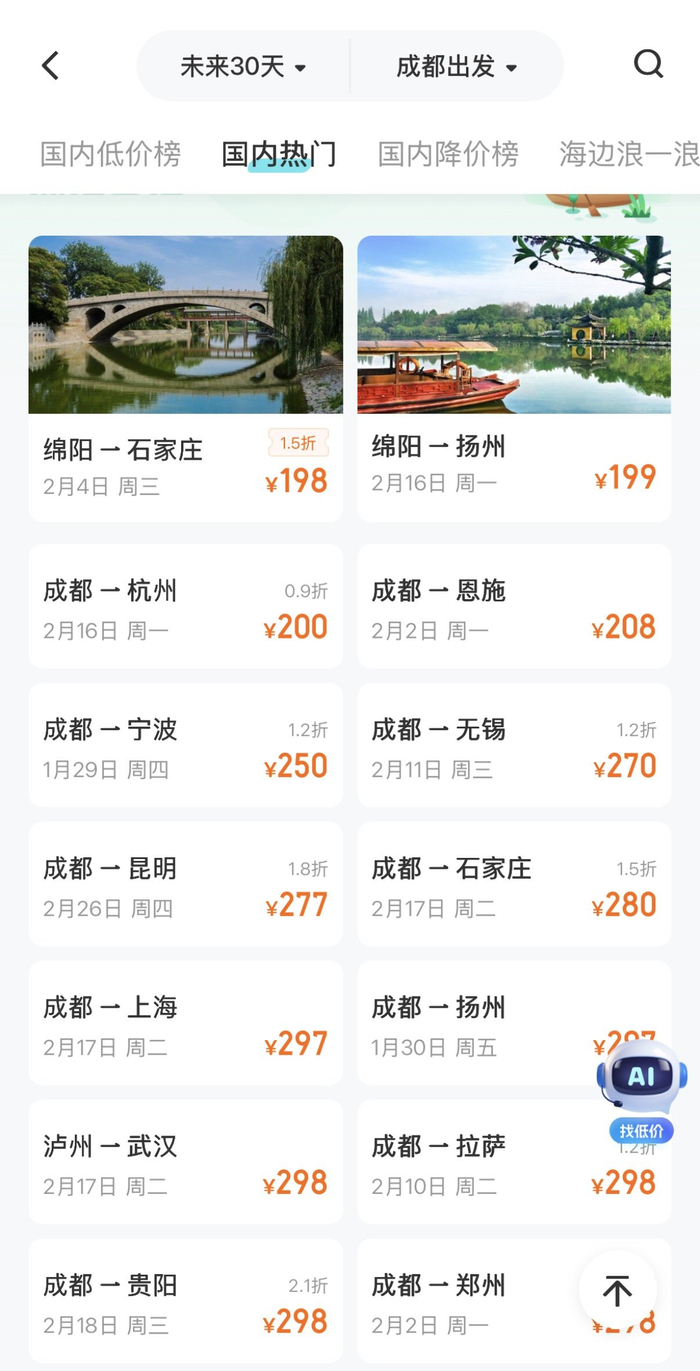Image resolution: width=700 pixels, height=1371 pixels.
Task: Open the search icon
Action: [648, 65]
